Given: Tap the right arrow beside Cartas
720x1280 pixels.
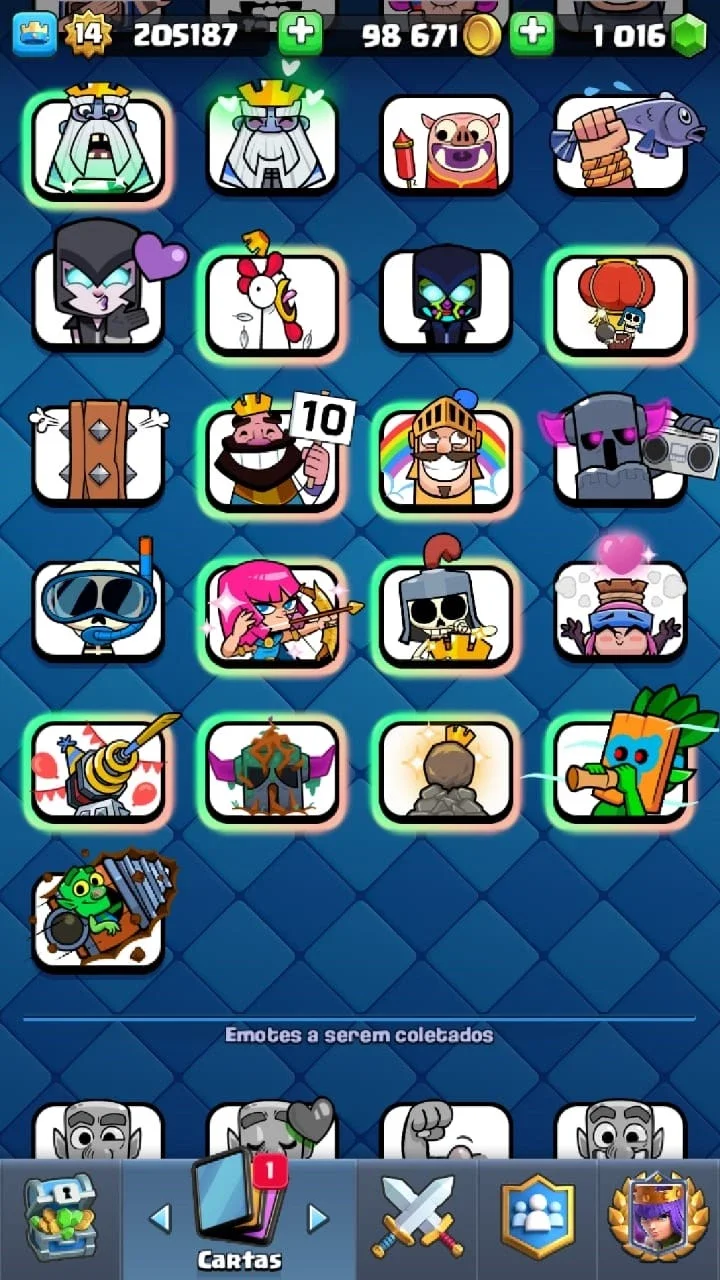Looking at the screenshot, I should click(318, 1218).
